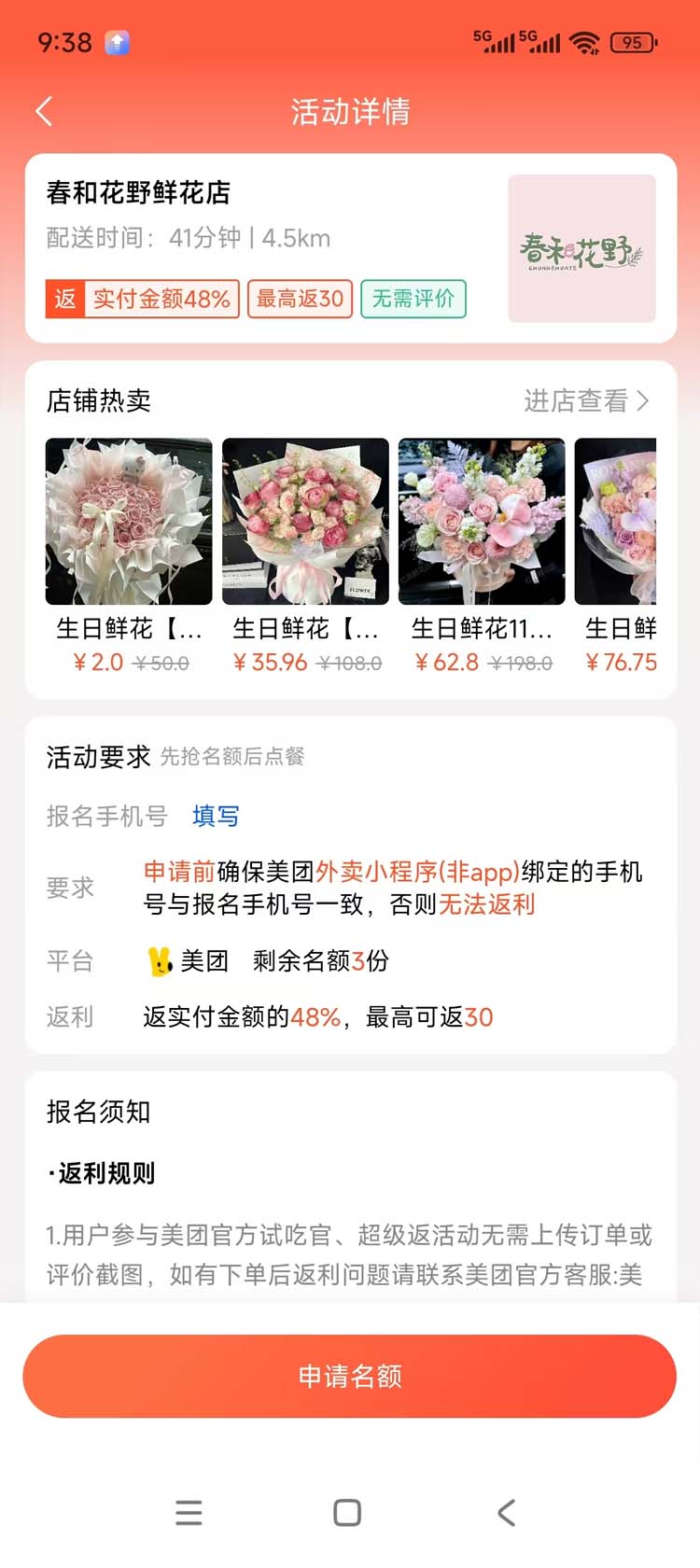Select the green 无需评价 tag

[x=413, y=300]
